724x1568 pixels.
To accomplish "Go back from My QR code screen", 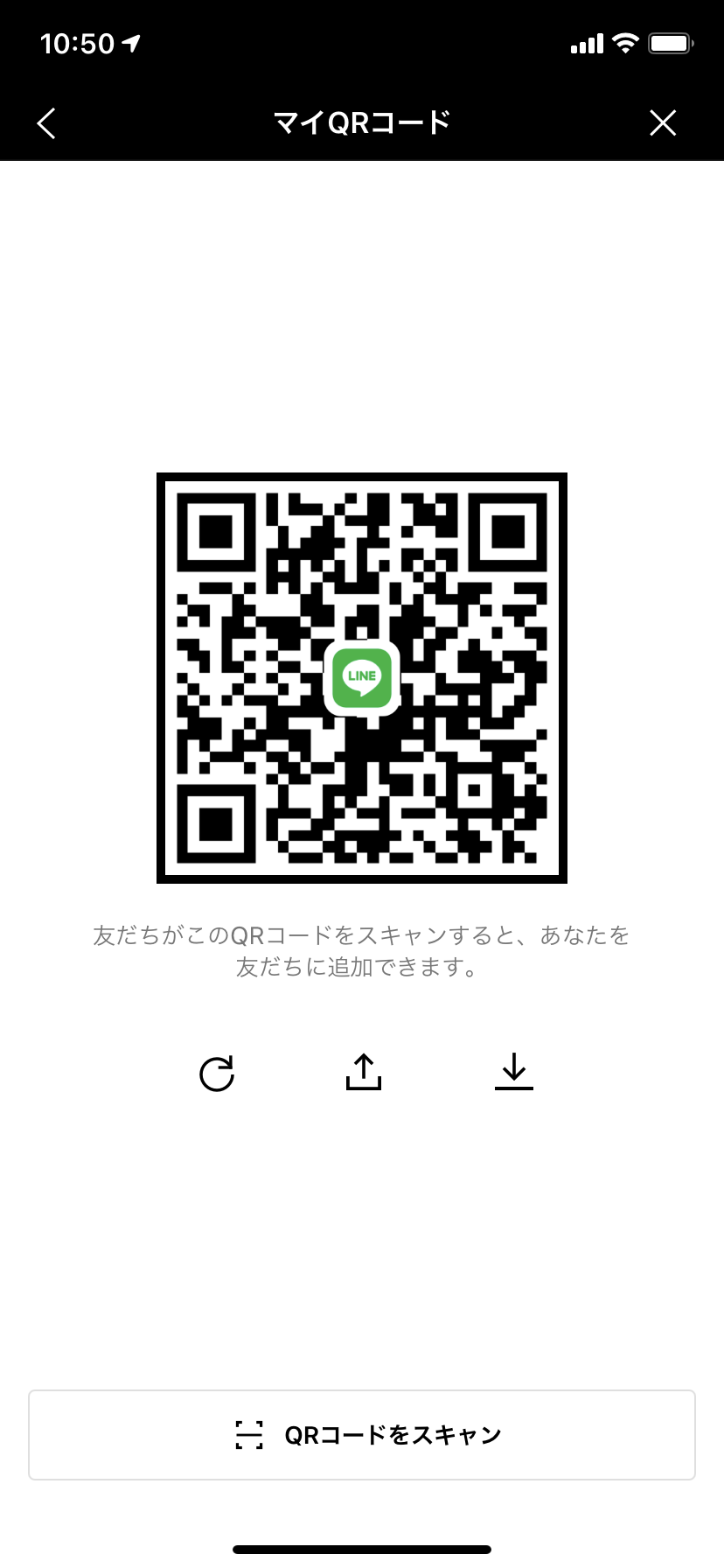I will tap(47, 123).
